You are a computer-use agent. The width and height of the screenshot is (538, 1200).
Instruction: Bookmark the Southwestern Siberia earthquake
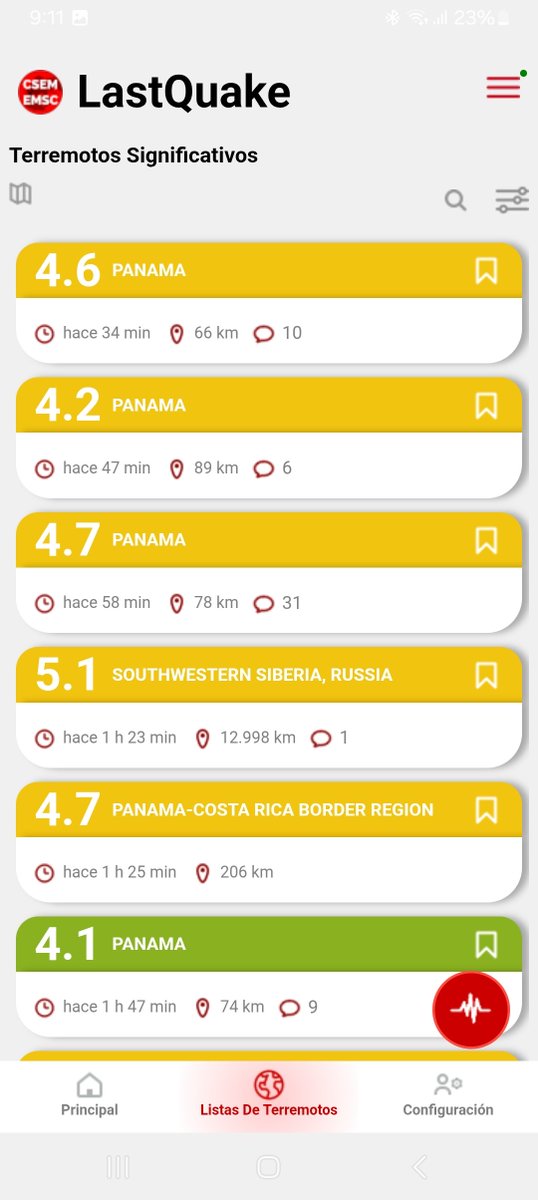point(486,675)
